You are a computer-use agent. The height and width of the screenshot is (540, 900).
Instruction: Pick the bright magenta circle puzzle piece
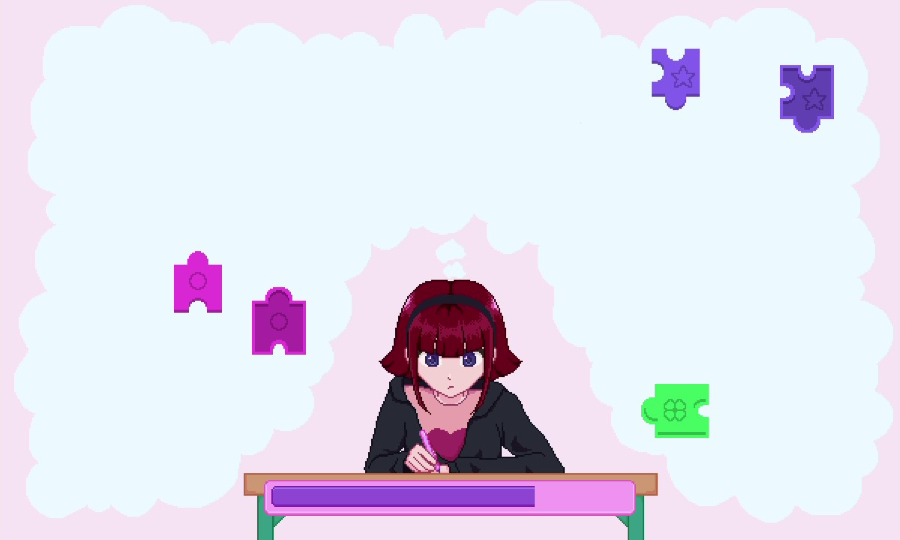tap(198, 284)
